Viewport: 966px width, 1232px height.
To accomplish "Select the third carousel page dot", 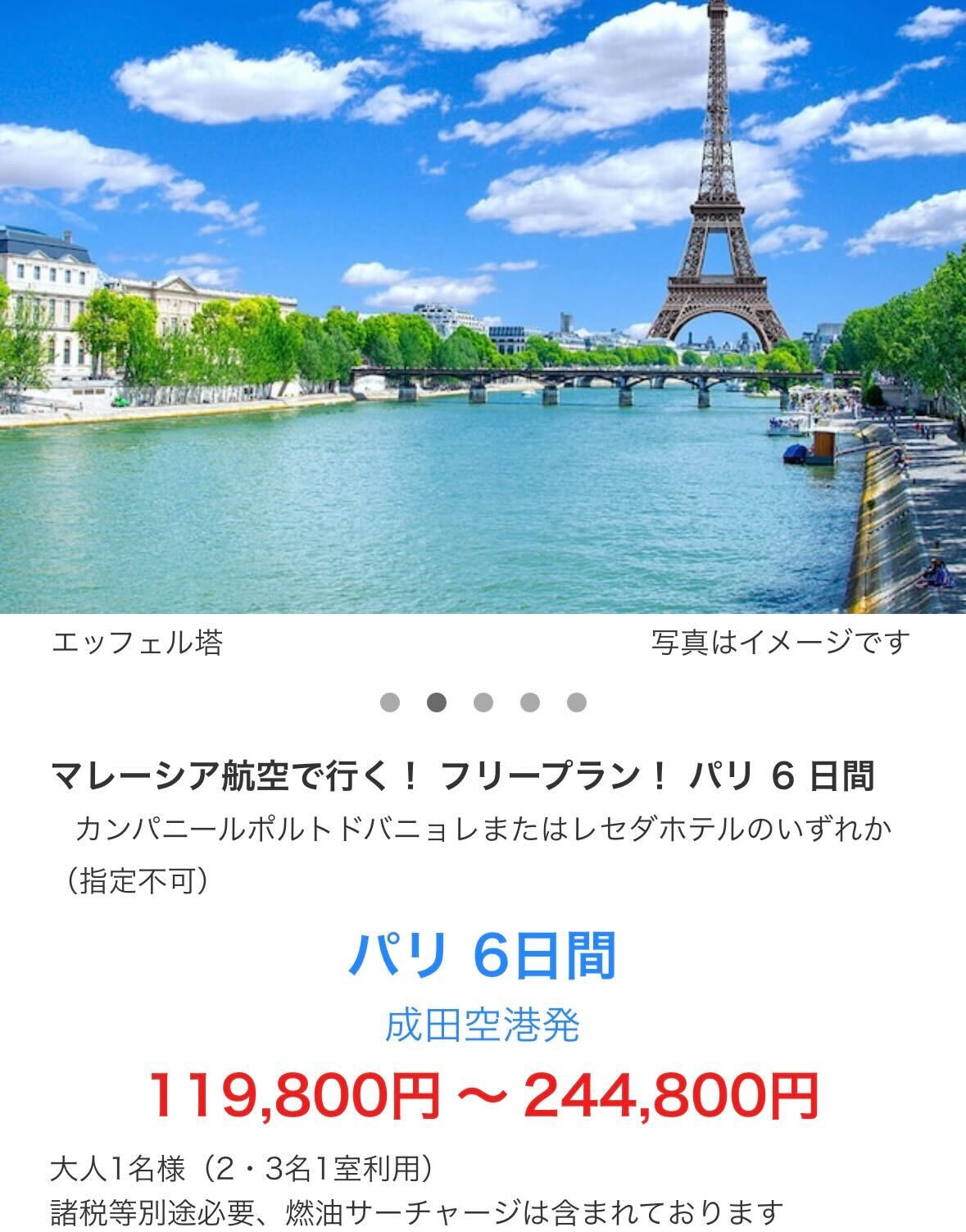I will (x=483, y=702).
